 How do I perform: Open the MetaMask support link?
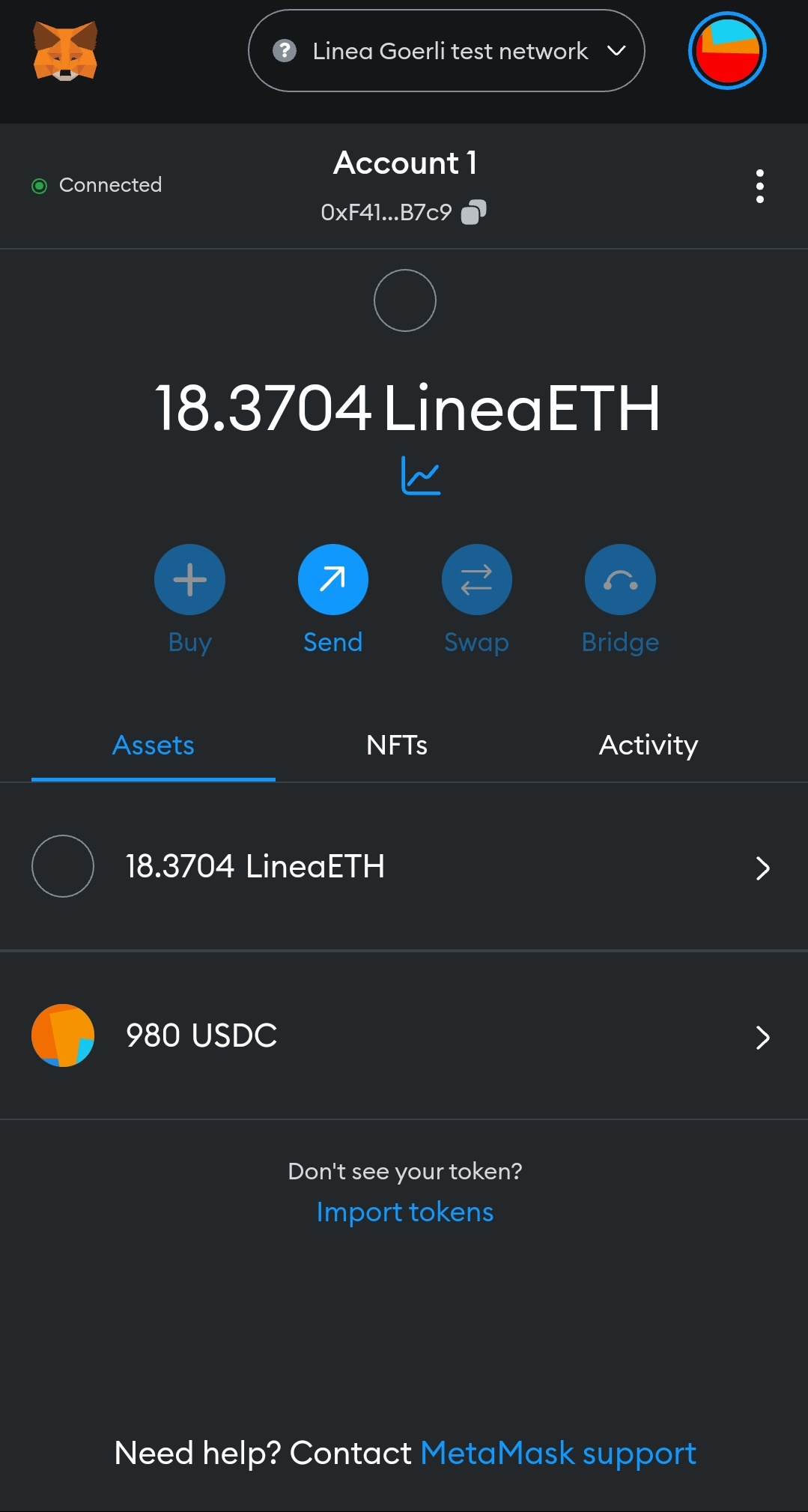[x=558, y=1454]
